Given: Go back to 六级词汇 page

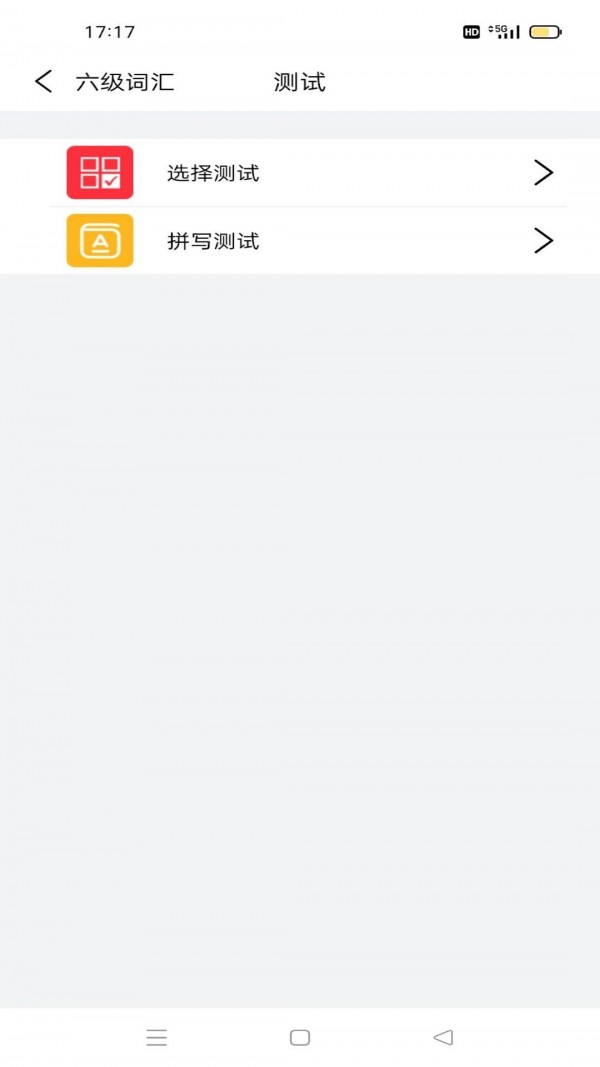Looking at the screenshot, I should 44,82.
